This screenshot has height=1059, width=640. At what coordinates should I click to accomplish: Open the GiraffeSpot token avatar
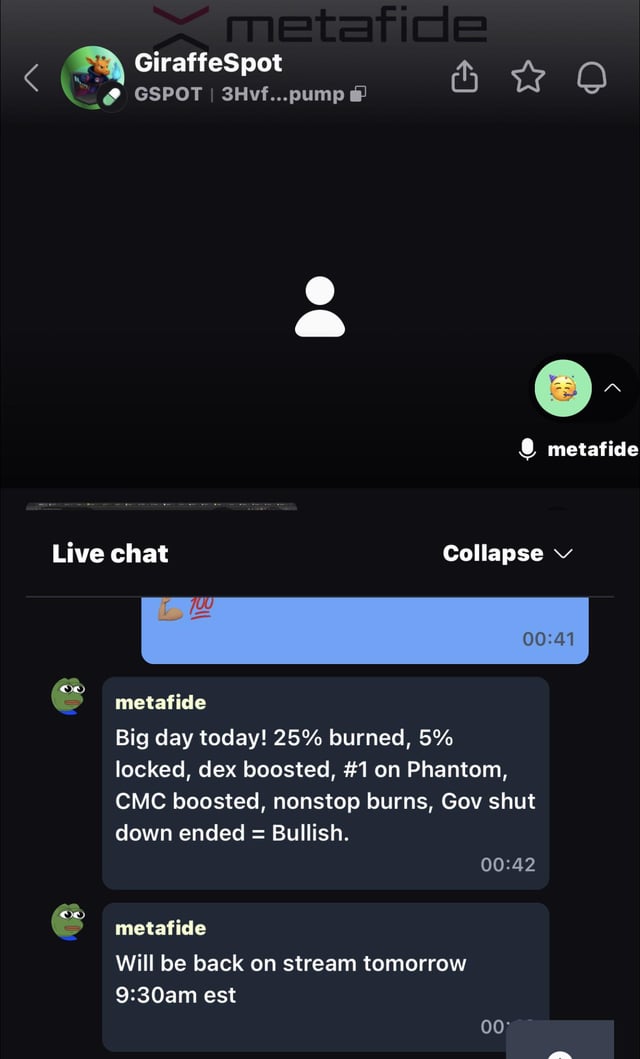tap(92, 78)
